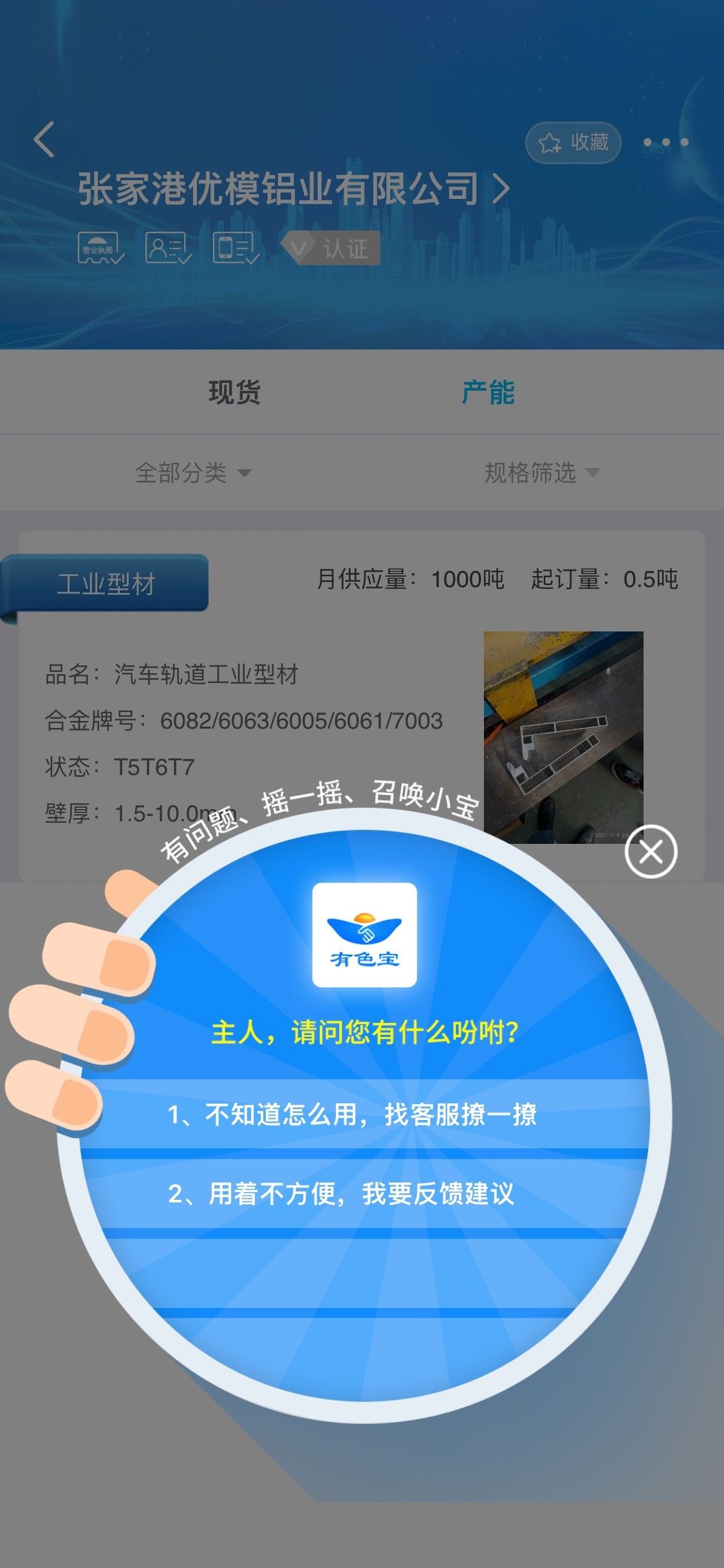Image resolution: width=724 pixels, height=1568 pixels.
Task: Expand the 规格筛选 filter dropdown
Action: click(542, 472)
